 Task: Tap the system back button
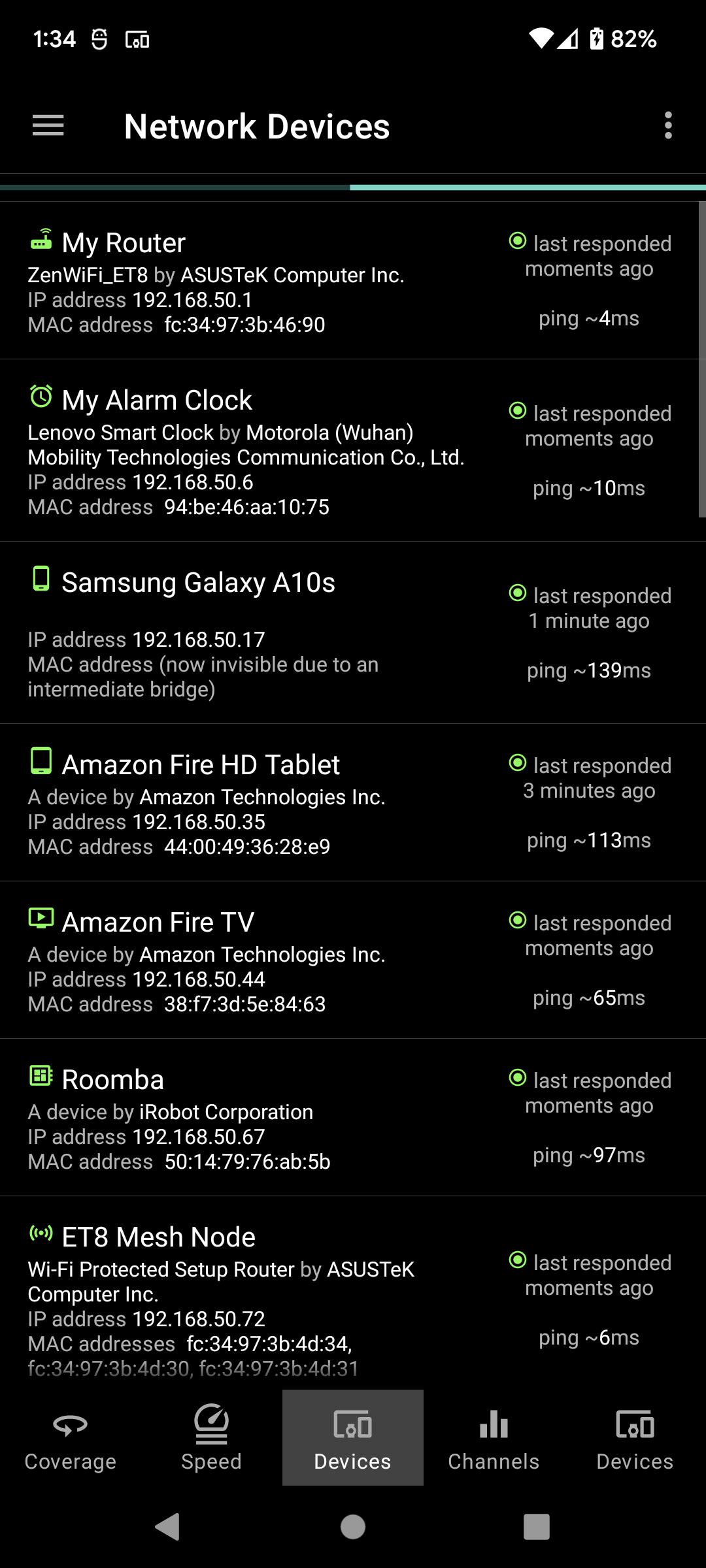pyautogui.click(x=168, y=1527)
